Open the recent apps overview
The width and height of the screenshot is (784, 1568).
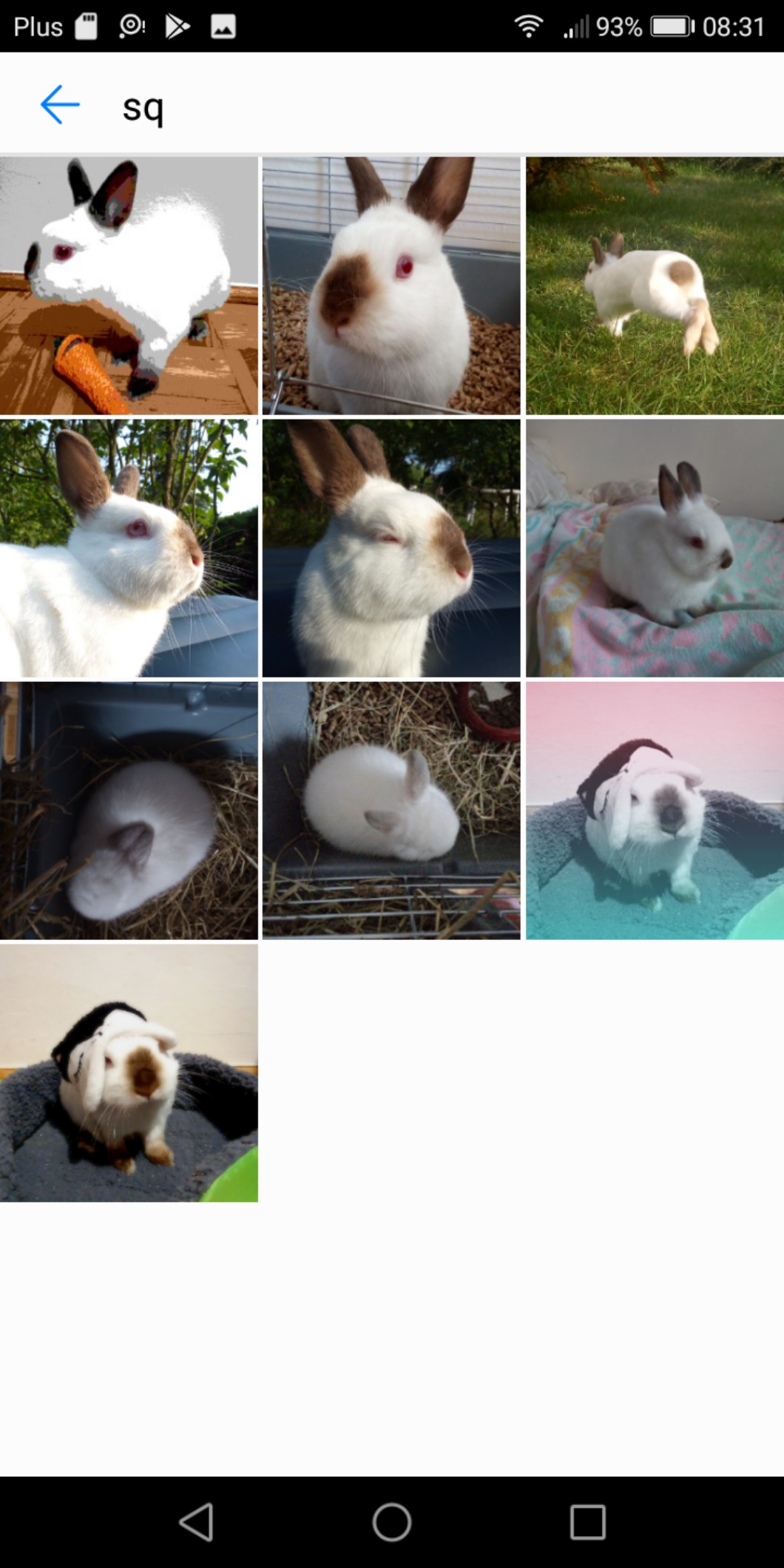(587, 1522)
